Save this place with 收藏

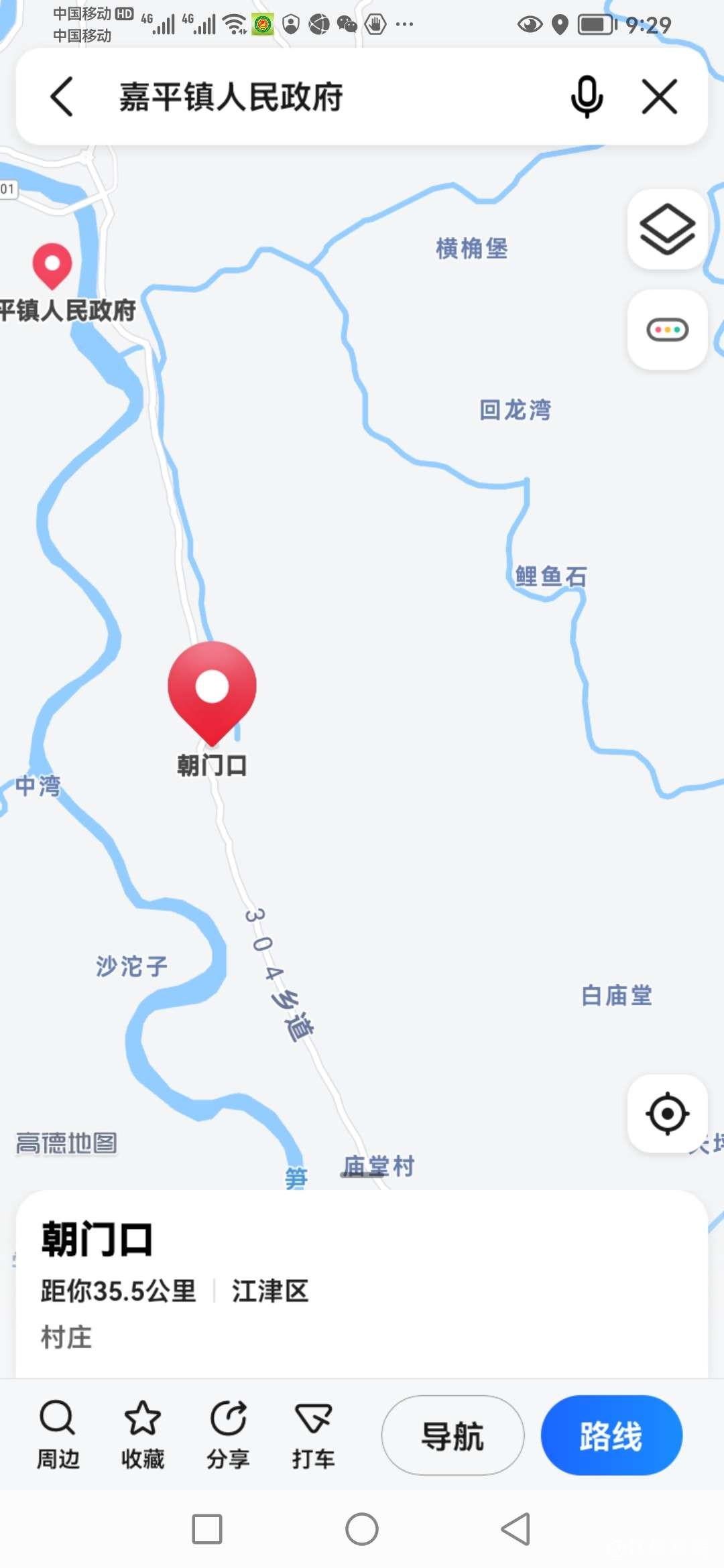point(142,1434)
